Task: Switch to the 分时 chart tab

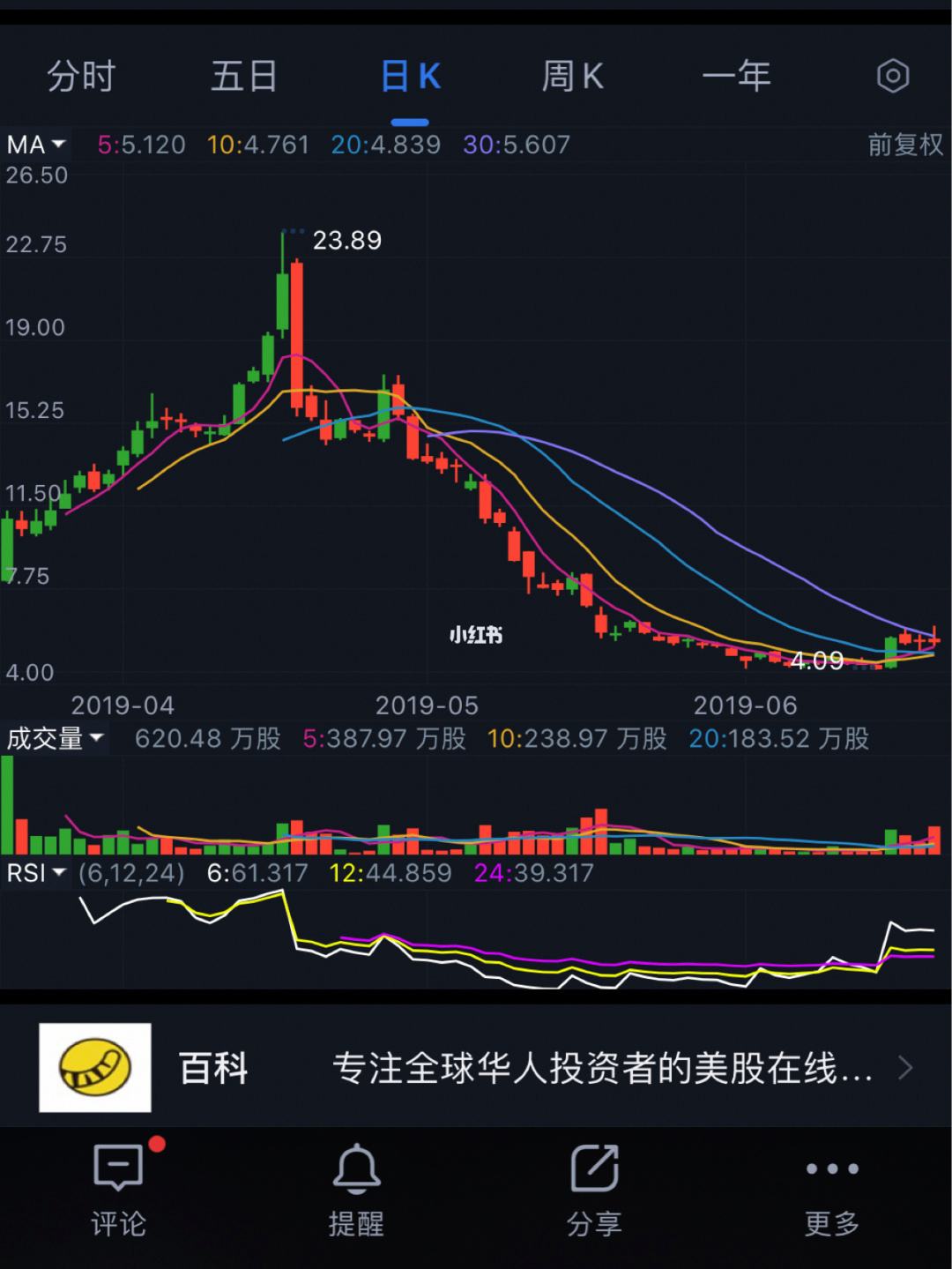Action: [x=81, y=77]
